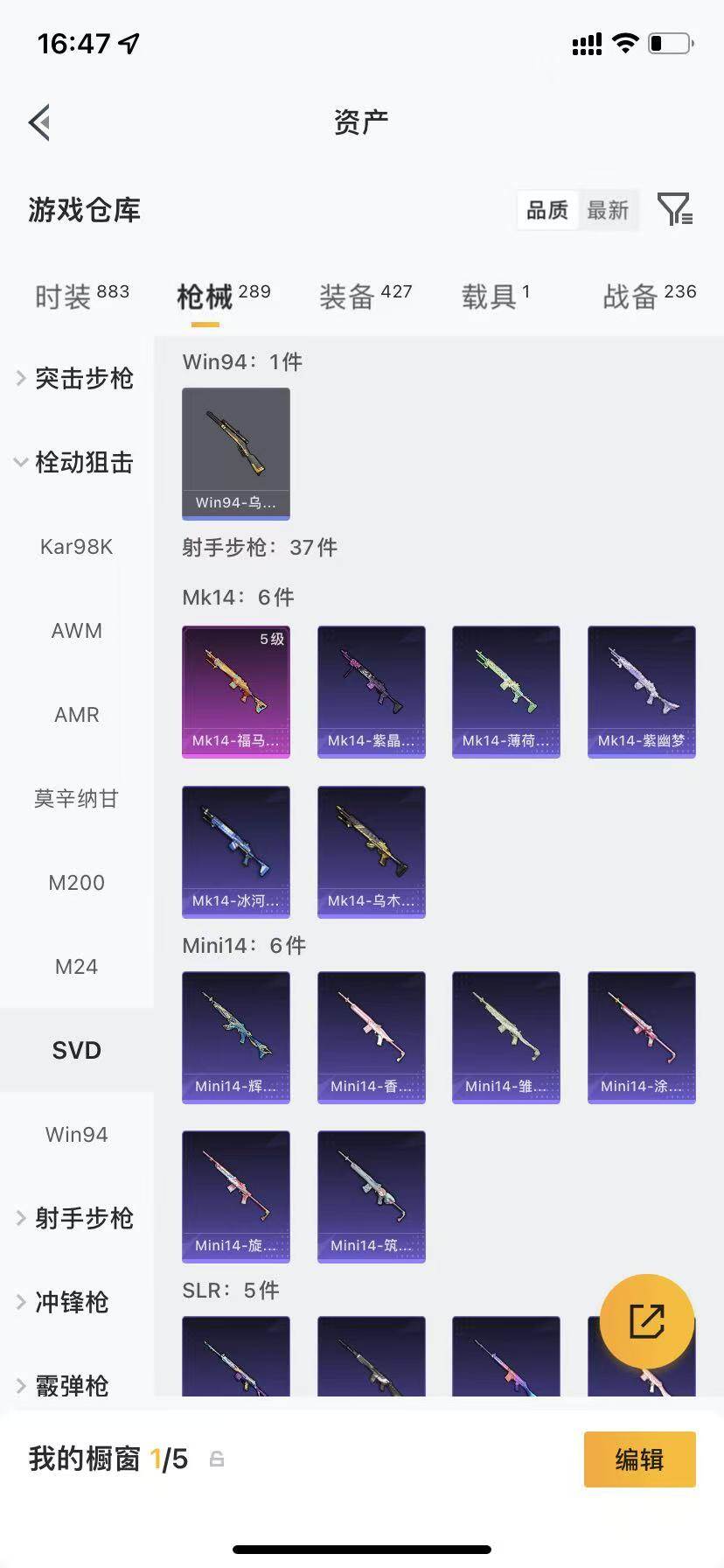This screenshot has height=1568, width=724.
Task: Switch to the 装备 tab
Action: pos(365,296)
